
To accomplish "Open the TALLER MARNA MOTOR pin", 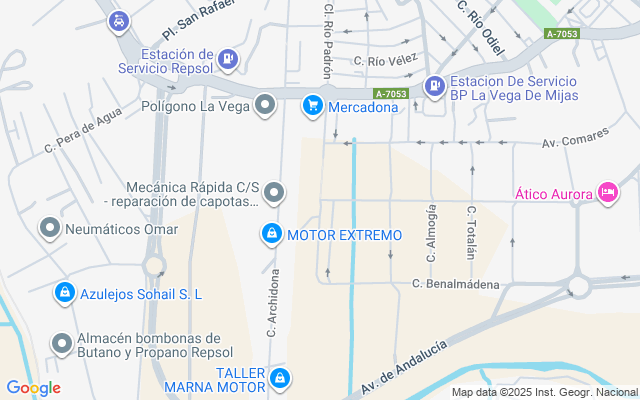I will click(281, 378).
